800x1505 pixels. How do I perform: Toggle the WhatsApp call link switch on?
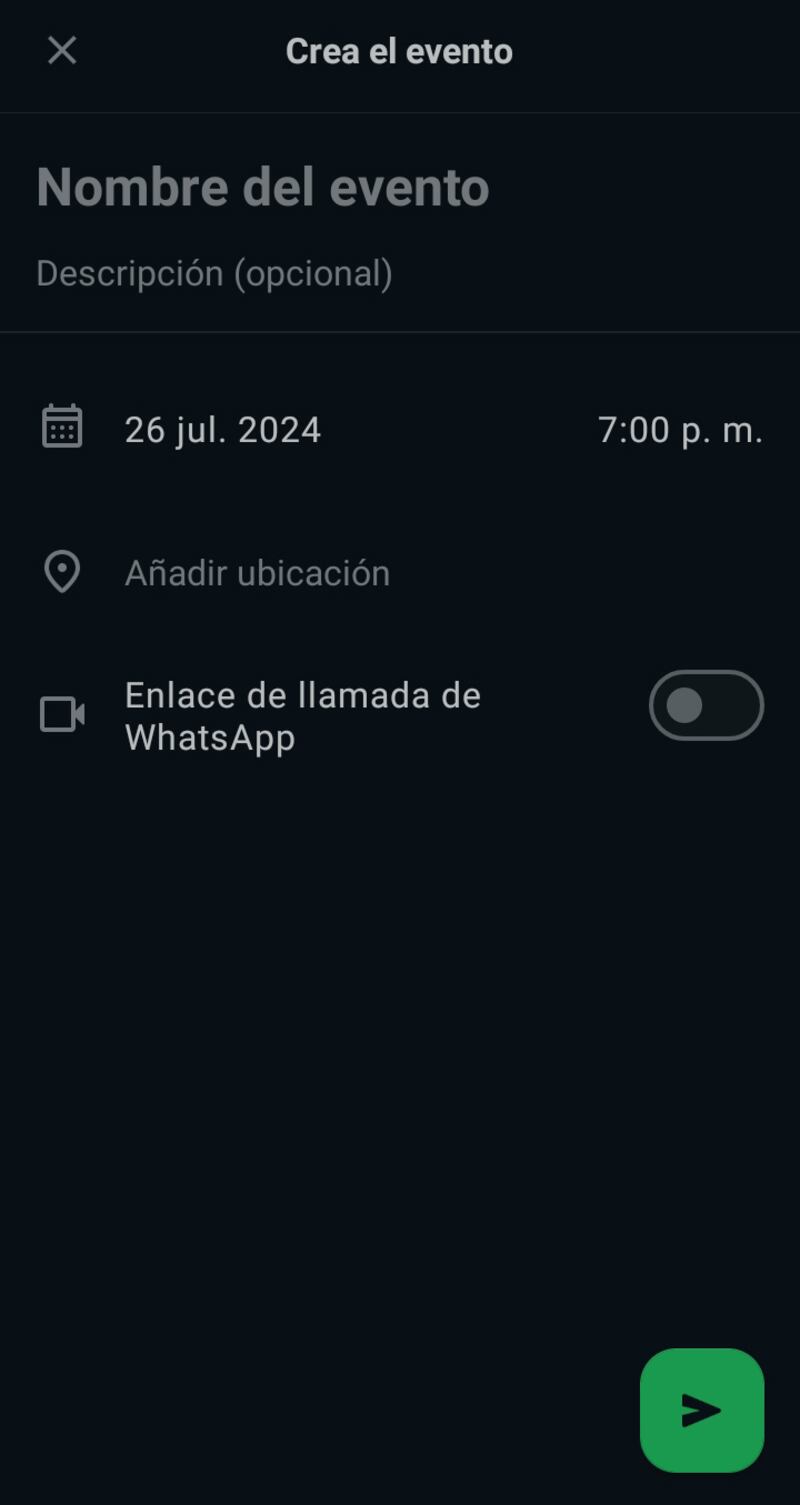coord(705,705)
